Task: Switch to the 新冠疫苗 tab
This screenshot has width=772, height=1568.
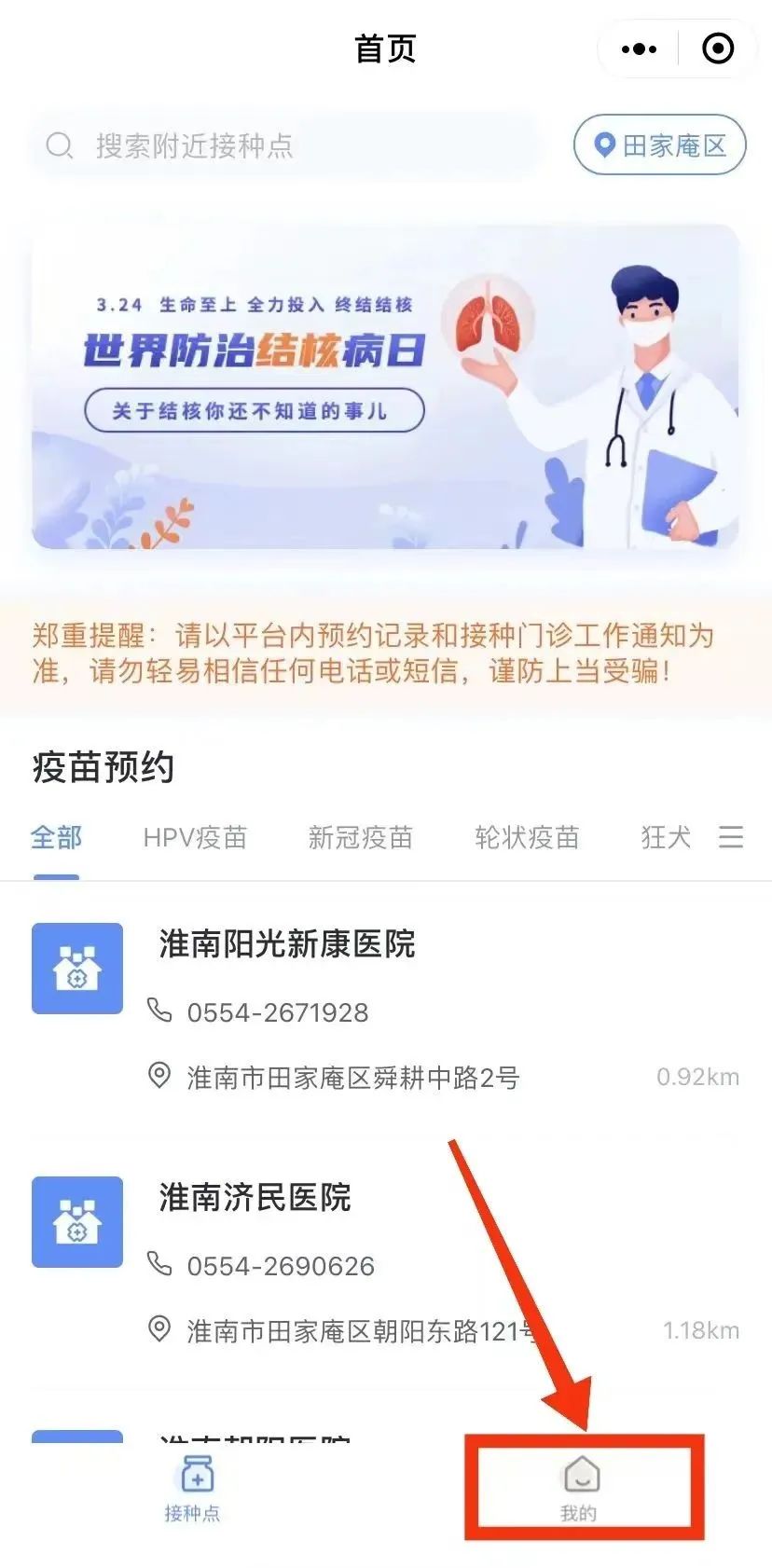Action: pos(360,837)
